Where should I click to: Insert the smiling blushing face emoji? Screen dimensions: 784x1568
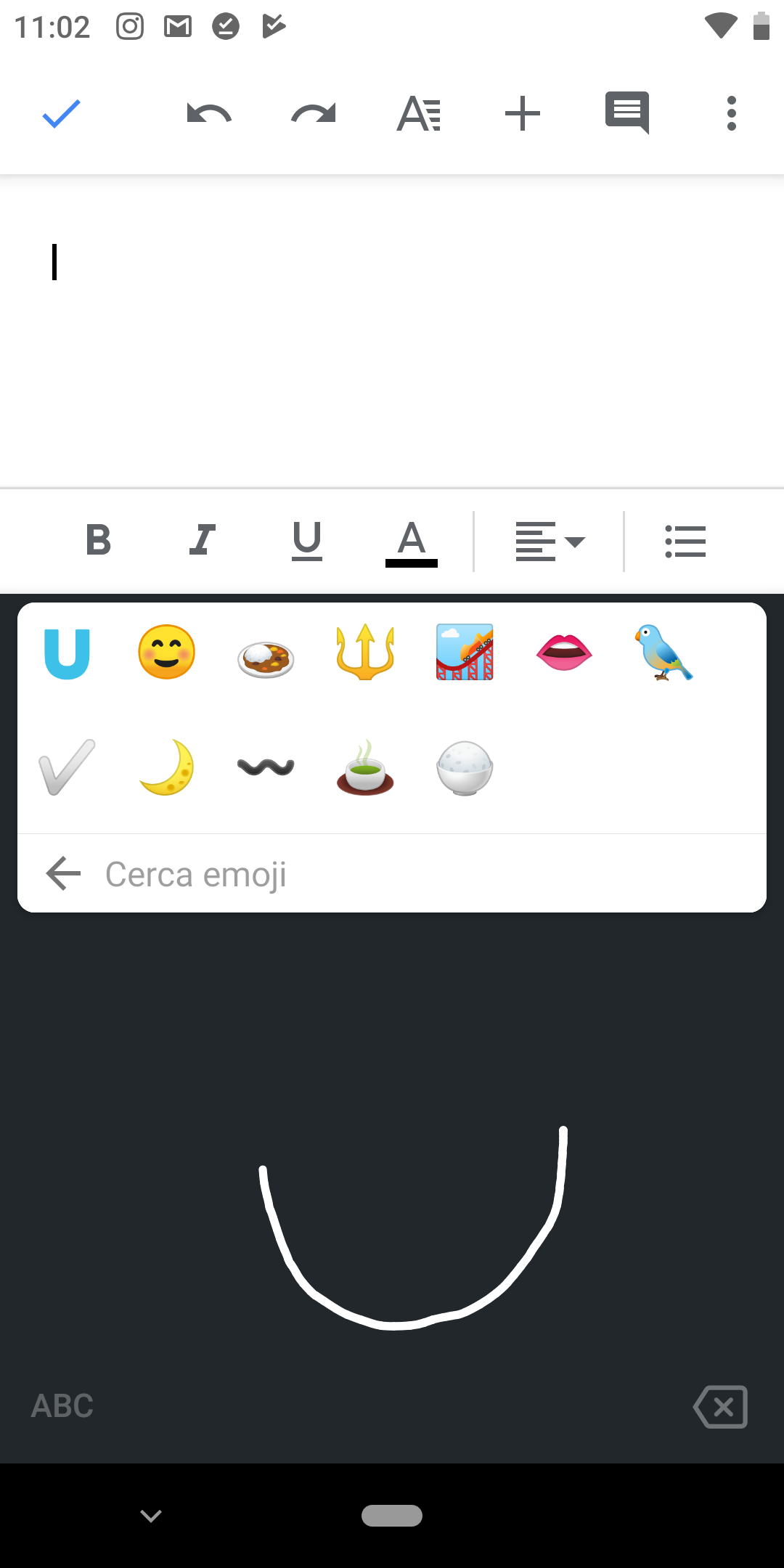[x=167, y=652]
